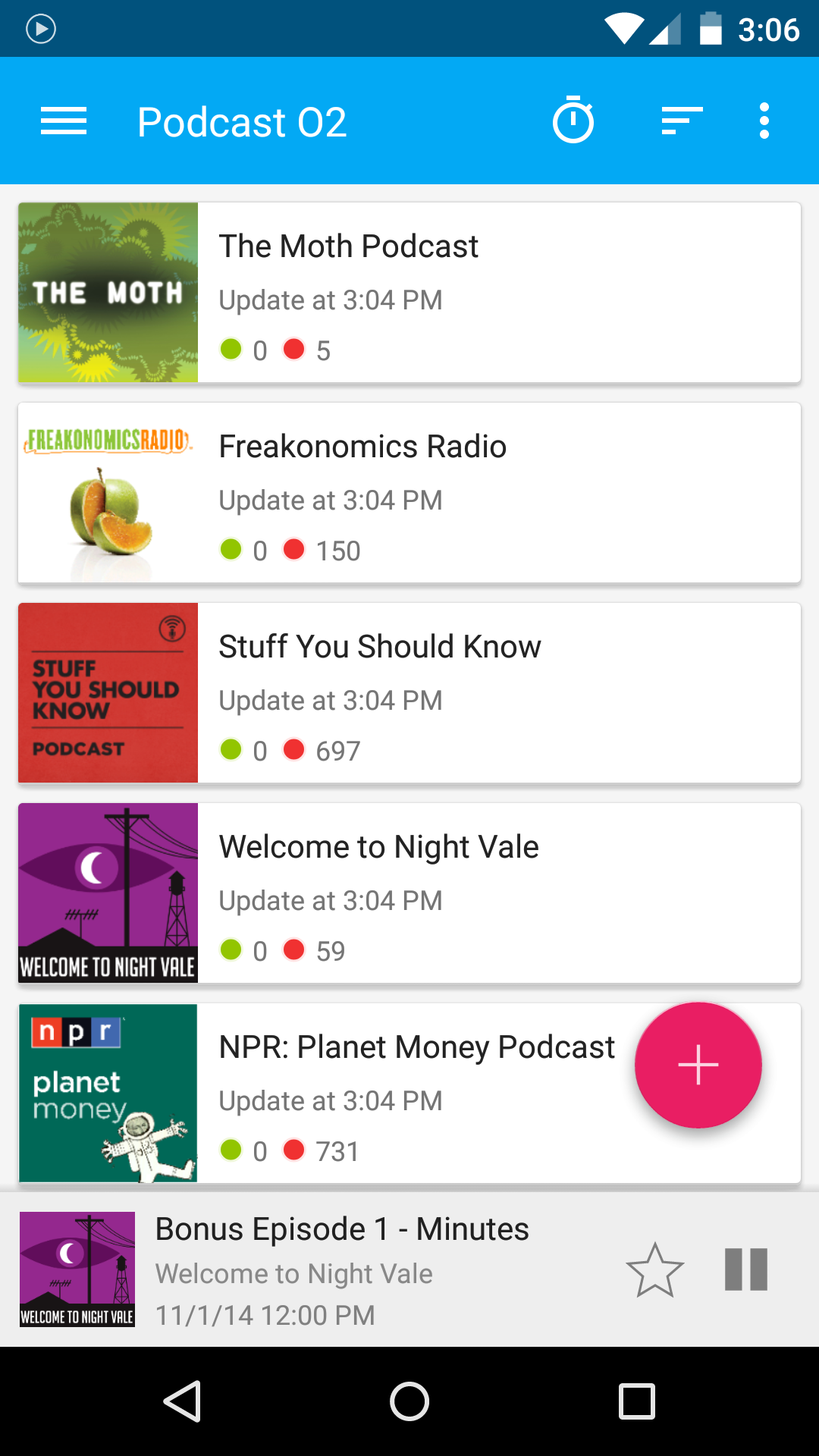Open the sort options

[x=682, y=121]
